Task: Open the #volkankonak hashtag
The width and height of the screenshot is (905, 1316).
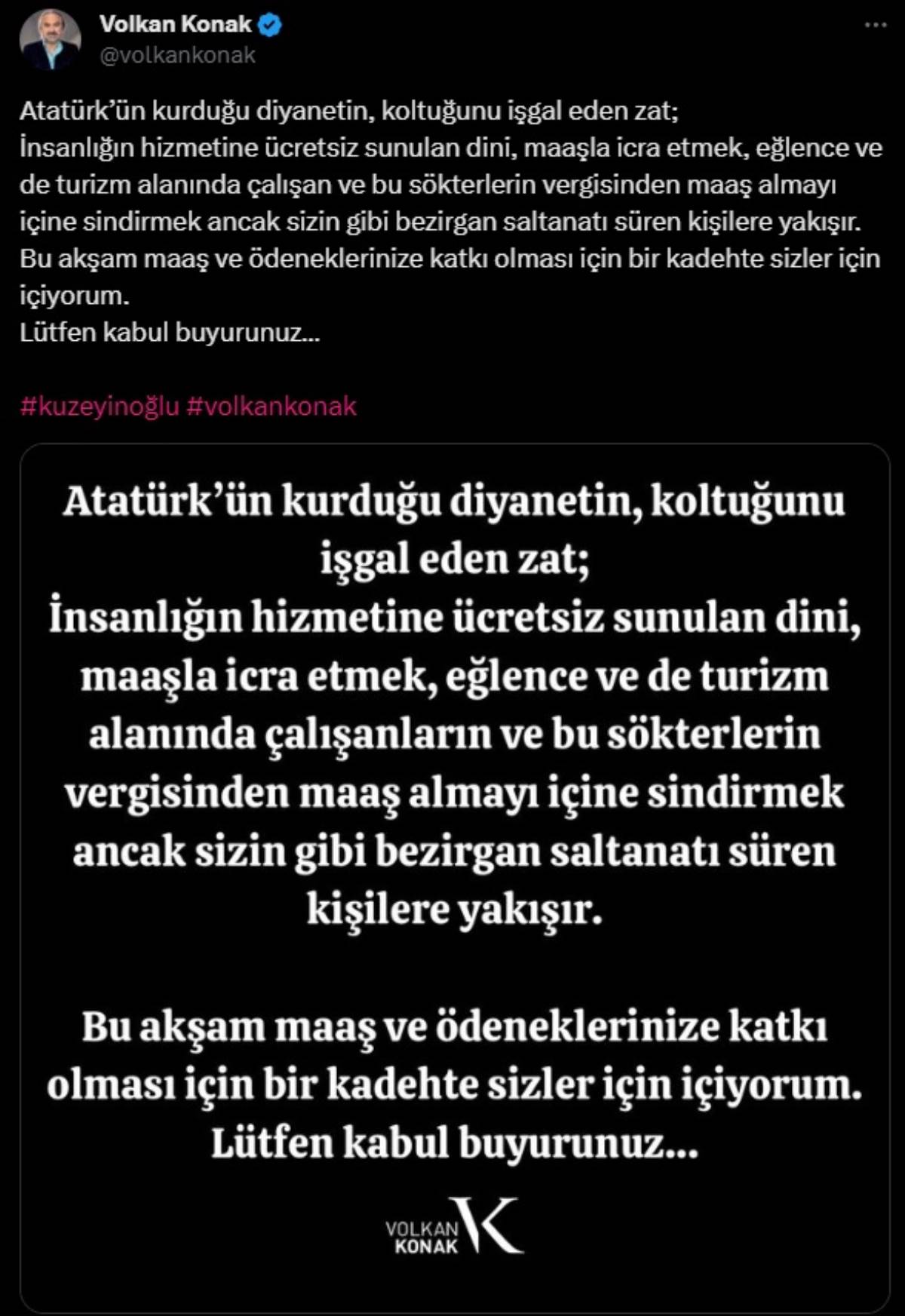Action: [271, 406]
